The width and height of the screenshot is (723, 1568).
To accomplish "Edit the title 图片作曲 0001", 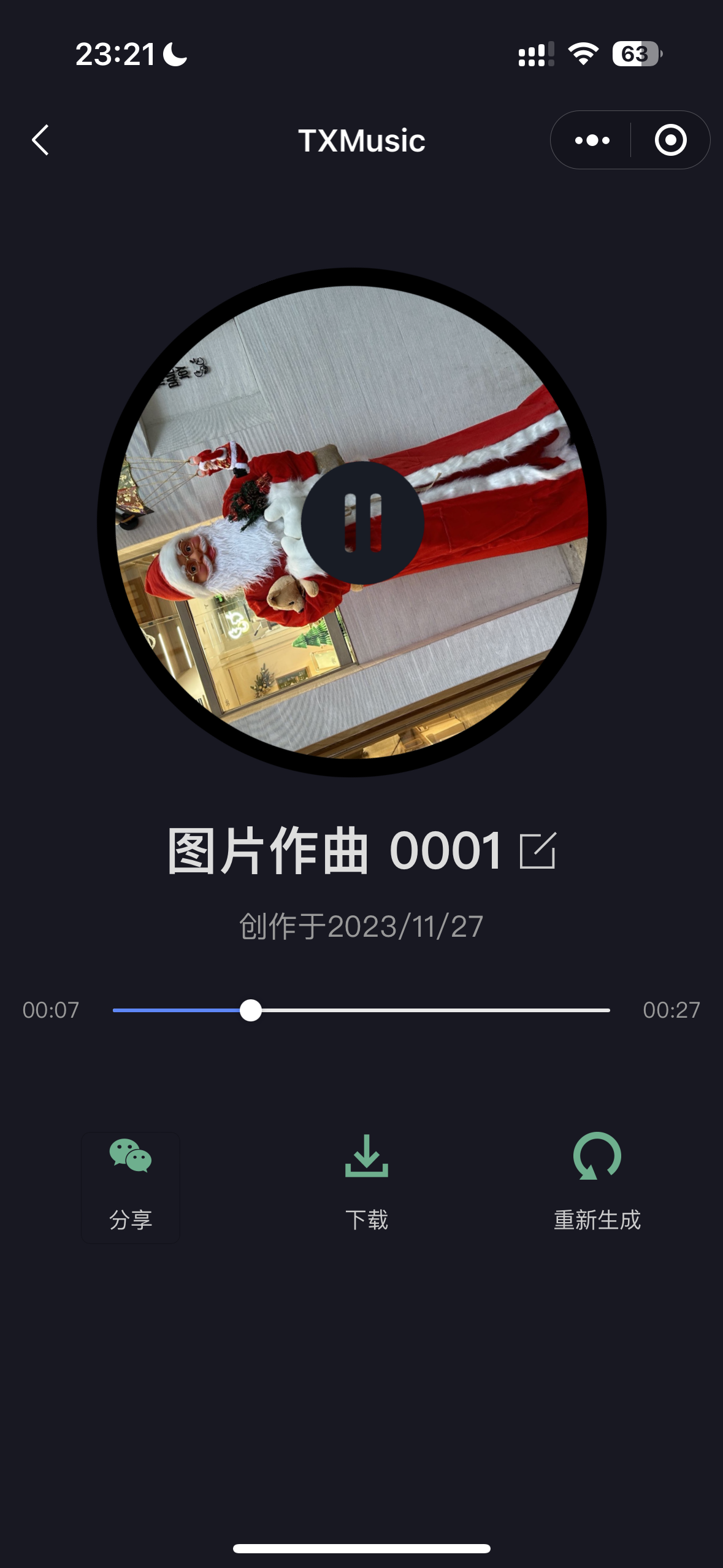I will click(x=538, y=851).
